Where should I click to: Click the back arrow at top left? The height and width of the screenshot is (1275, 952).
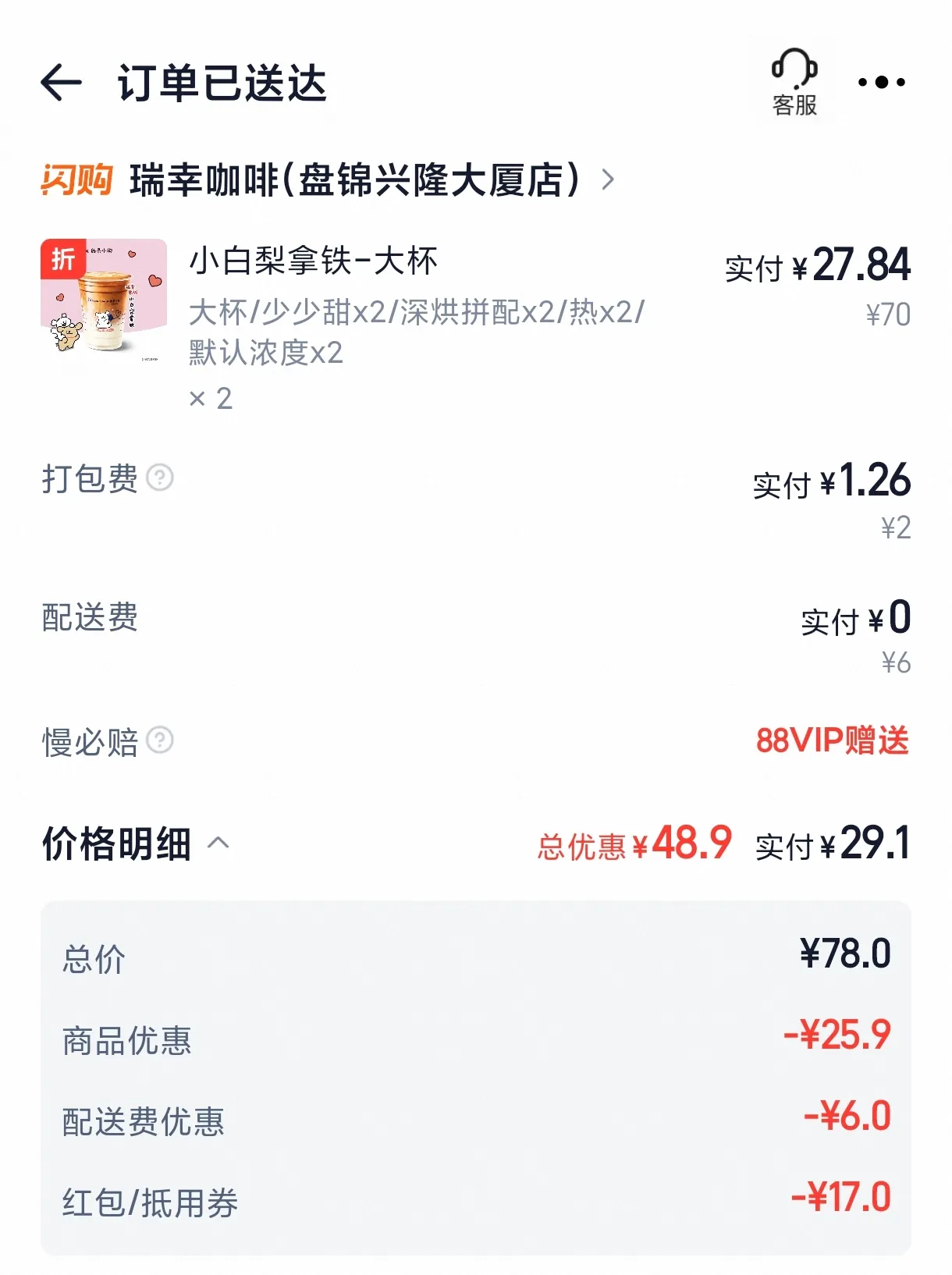[61, 81]
